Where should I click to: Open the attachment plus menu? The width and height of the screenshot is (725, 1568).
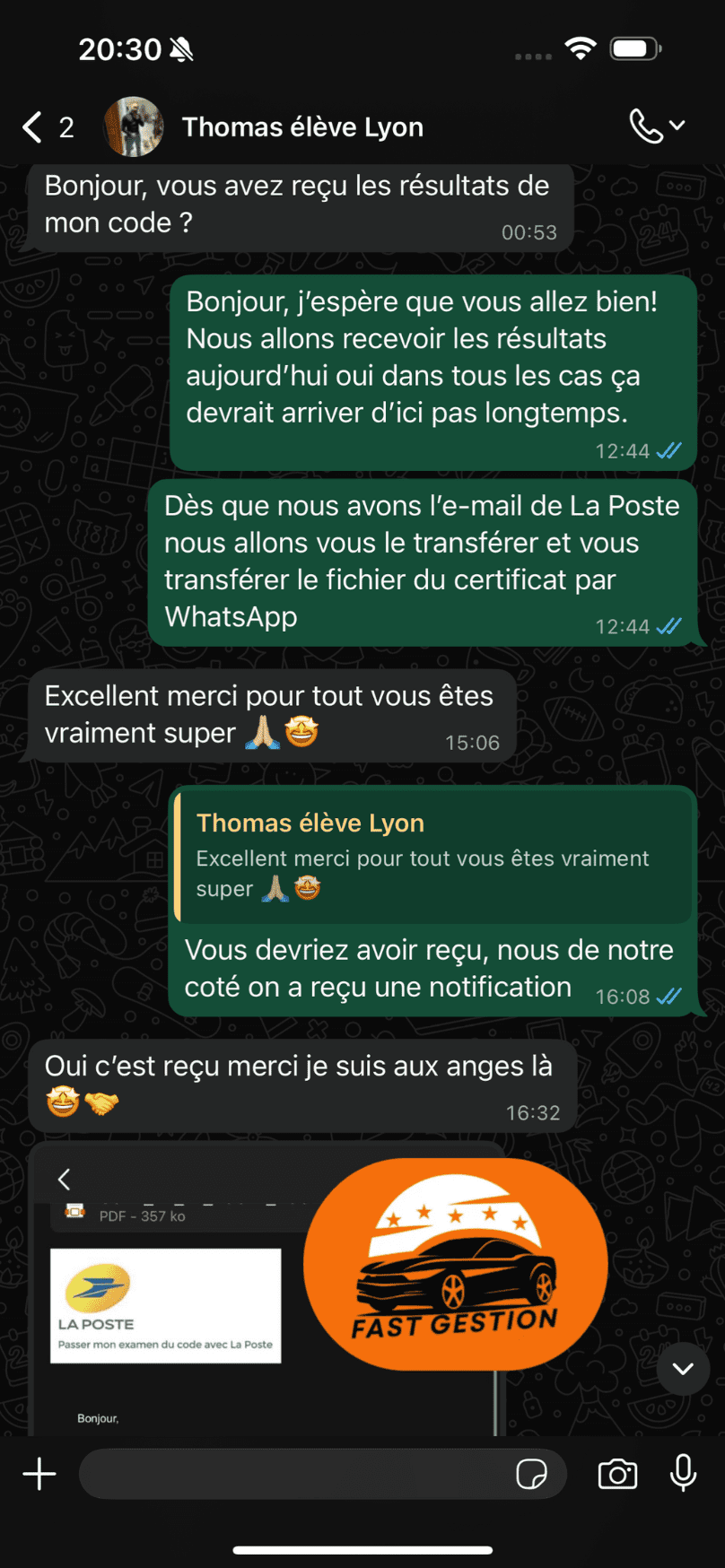(39, 1474)
